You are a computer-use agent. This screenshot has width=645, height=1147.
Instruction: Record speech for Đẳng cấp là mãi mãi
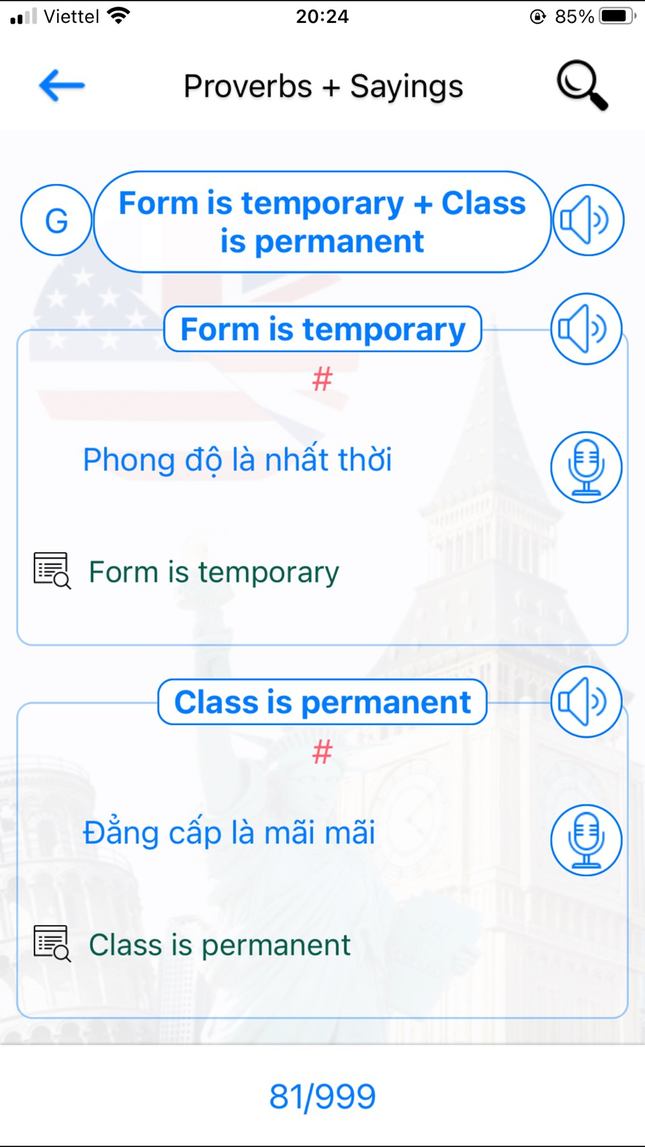click(x=586, y=840)
